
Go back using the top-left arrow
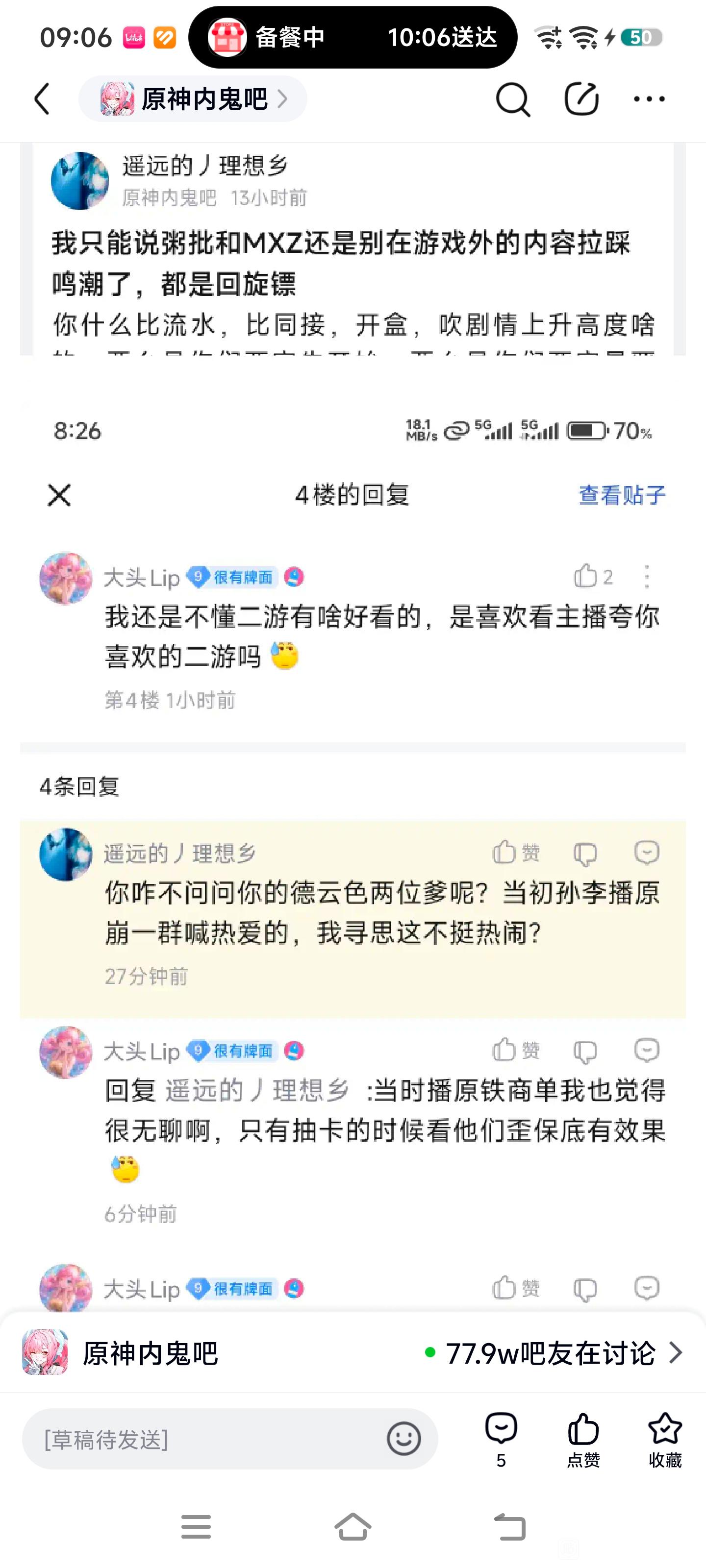pyautogui.click(x=42, y=99)
